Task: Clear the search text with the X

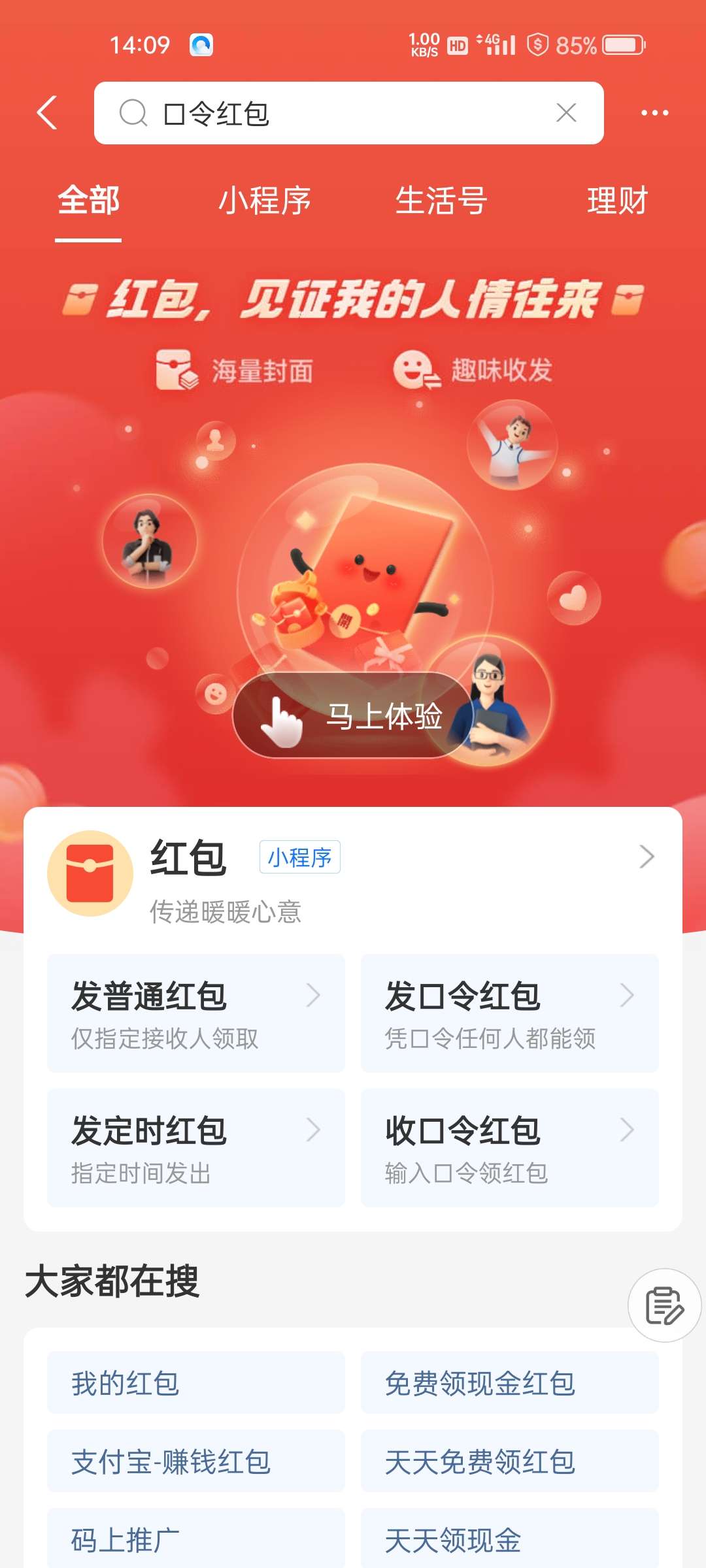Action: 566,113
